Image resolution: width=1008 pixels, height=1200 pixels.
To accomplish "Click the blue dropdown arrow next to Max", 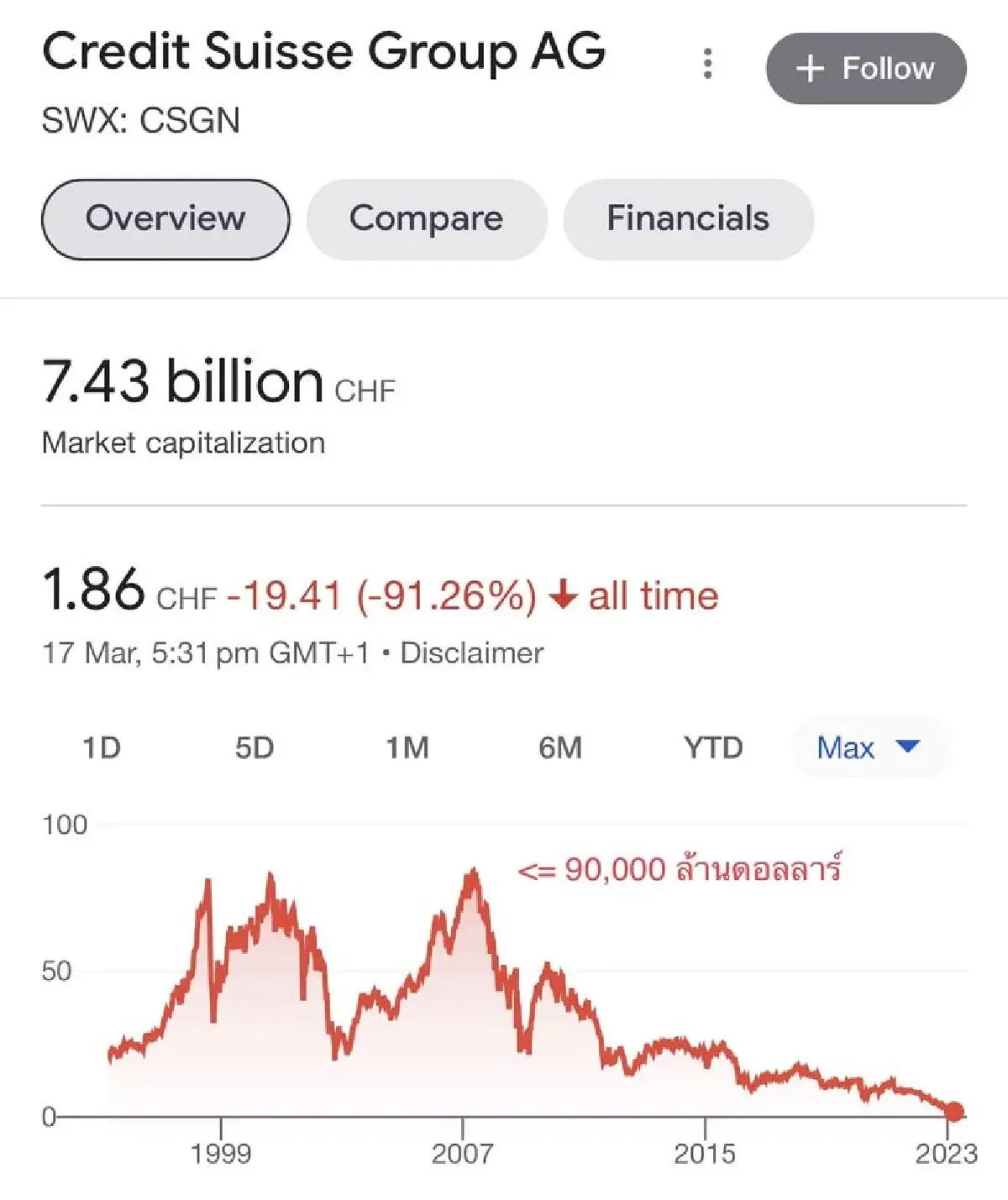I will [908, 747].
